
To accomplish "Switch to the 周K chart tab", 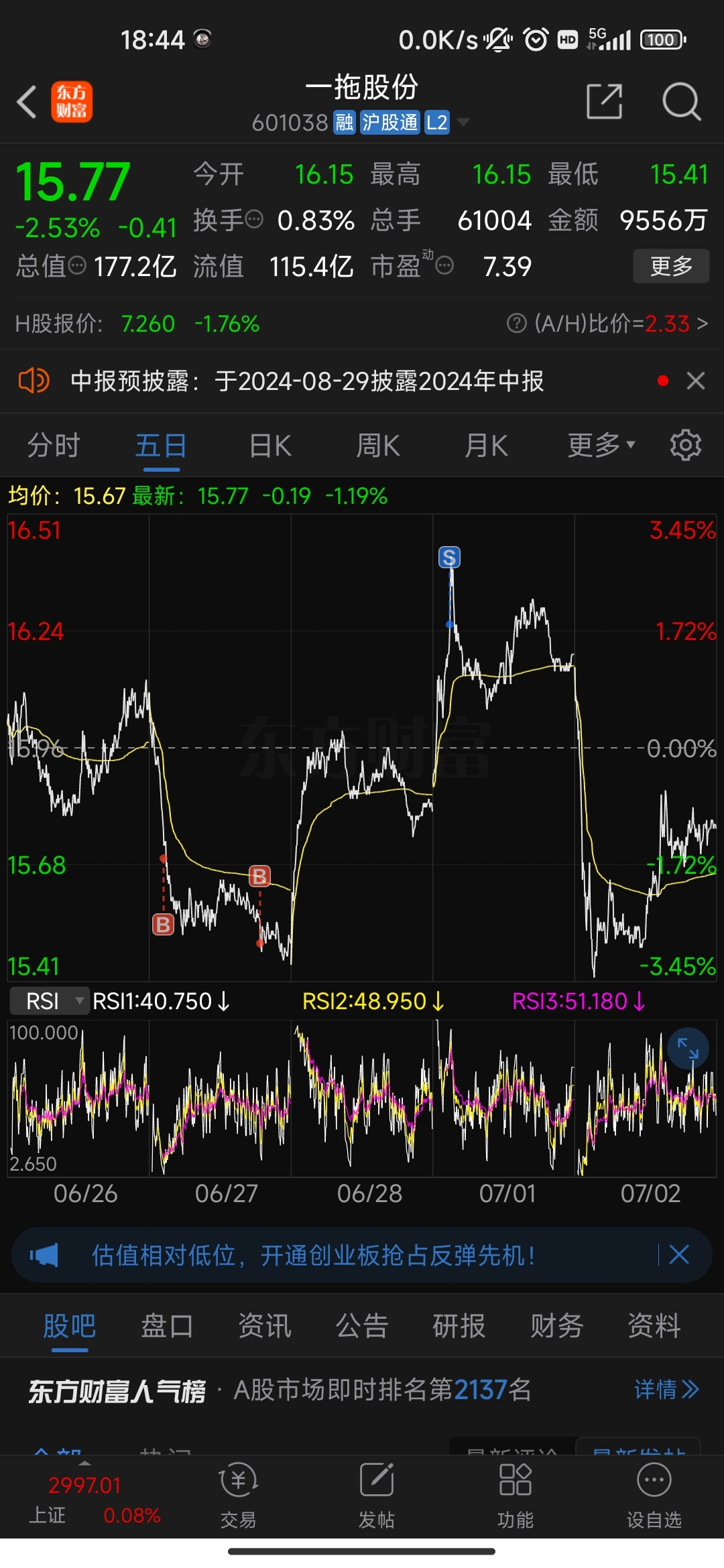I will pos(378,446).
